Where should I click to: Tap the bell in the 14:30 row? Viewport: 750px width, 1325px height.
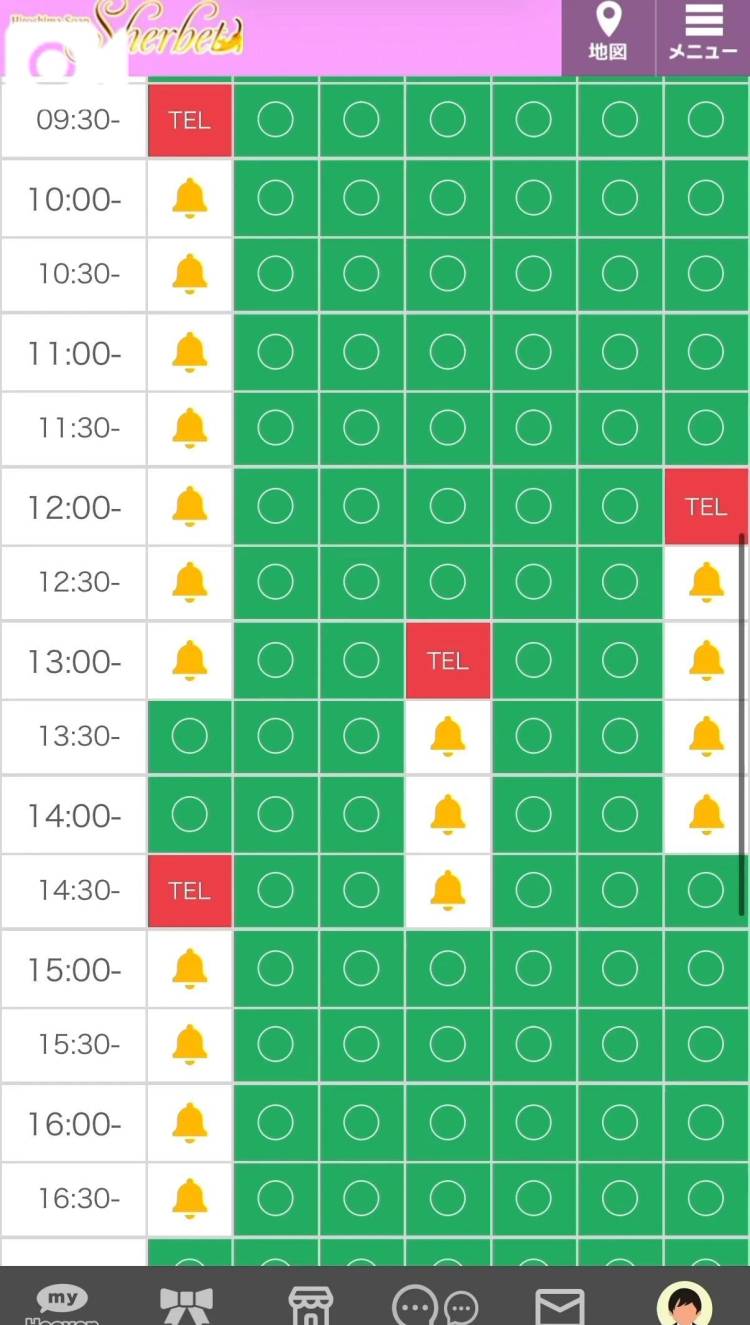click(447, 889)
